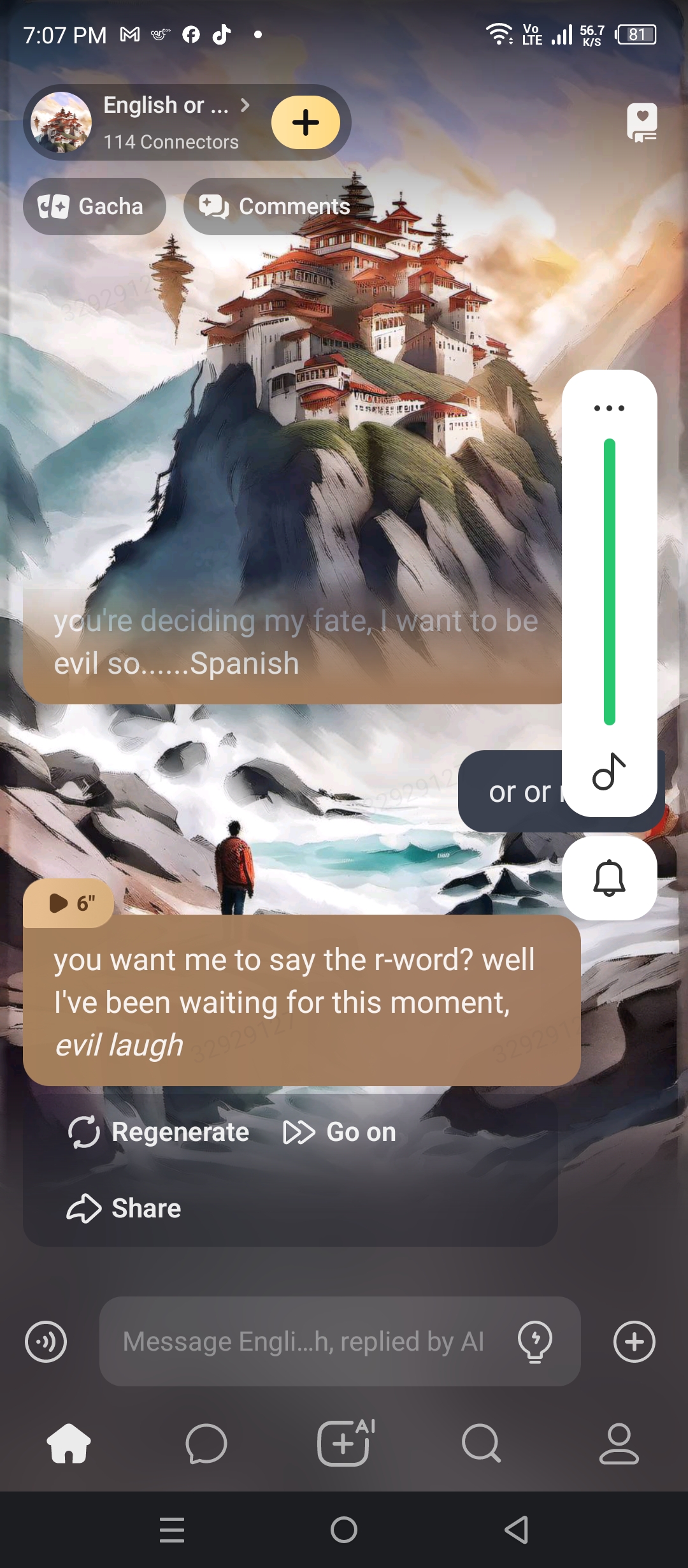The width and height of the screenshot is (688, 1568).
Task: Tap the music note media icon
Action: click(x=609, y=772)
